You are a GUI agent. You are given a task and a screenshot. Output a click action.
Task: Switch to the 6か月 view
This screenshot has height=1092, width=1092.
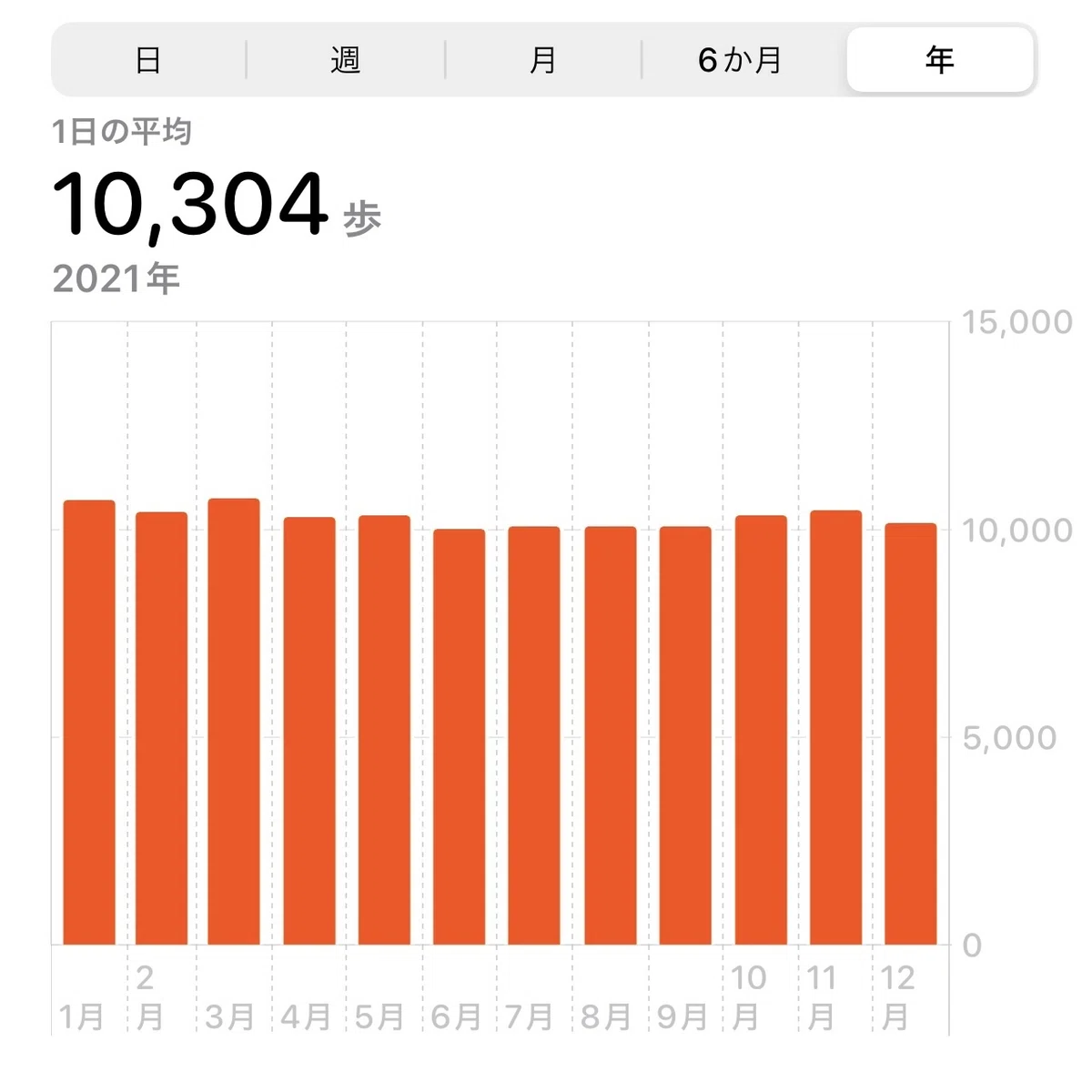pos(740,60)
